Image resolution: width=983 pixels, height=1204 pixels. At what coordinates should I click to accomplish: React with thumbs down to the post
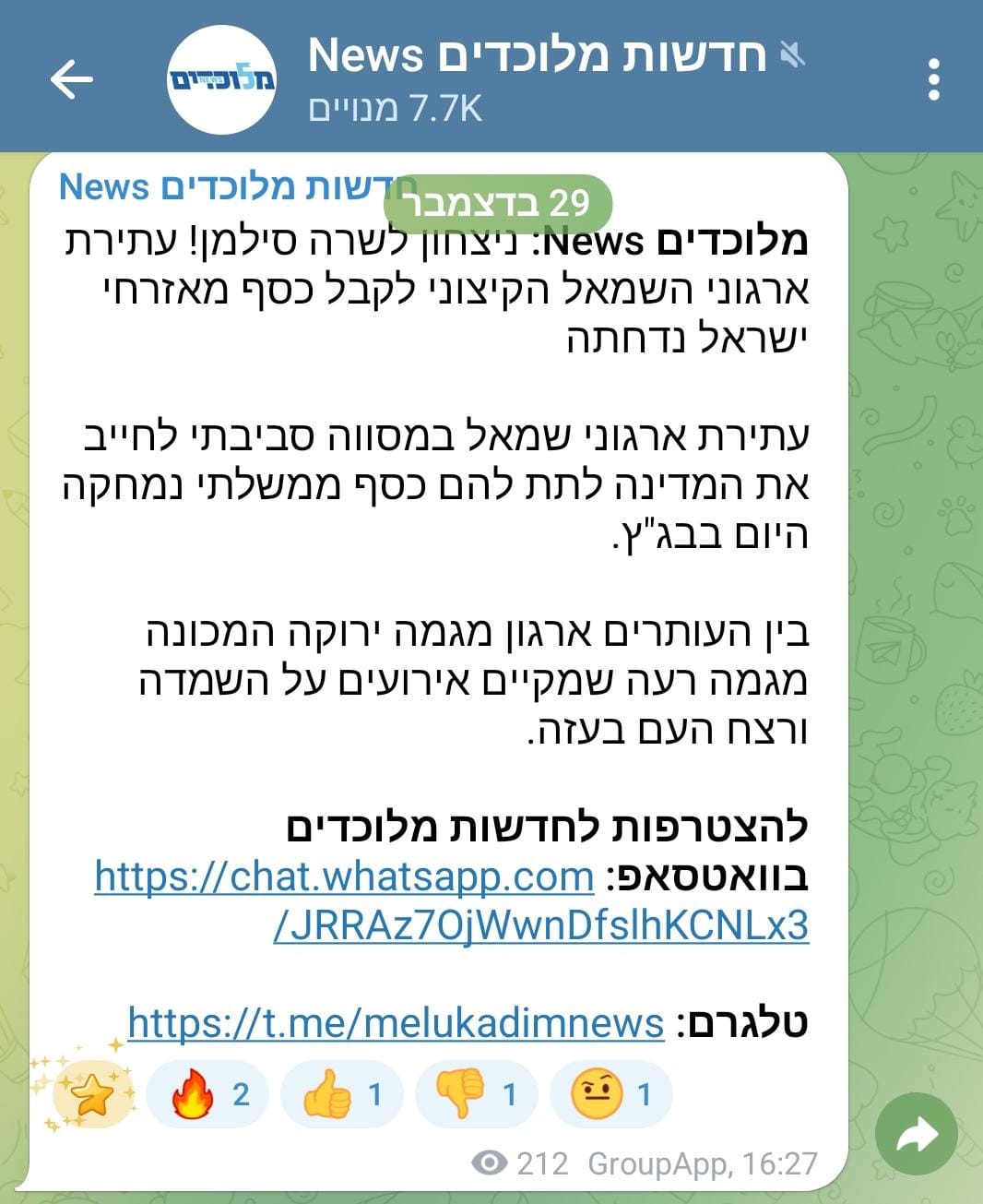pos(476,1094)
